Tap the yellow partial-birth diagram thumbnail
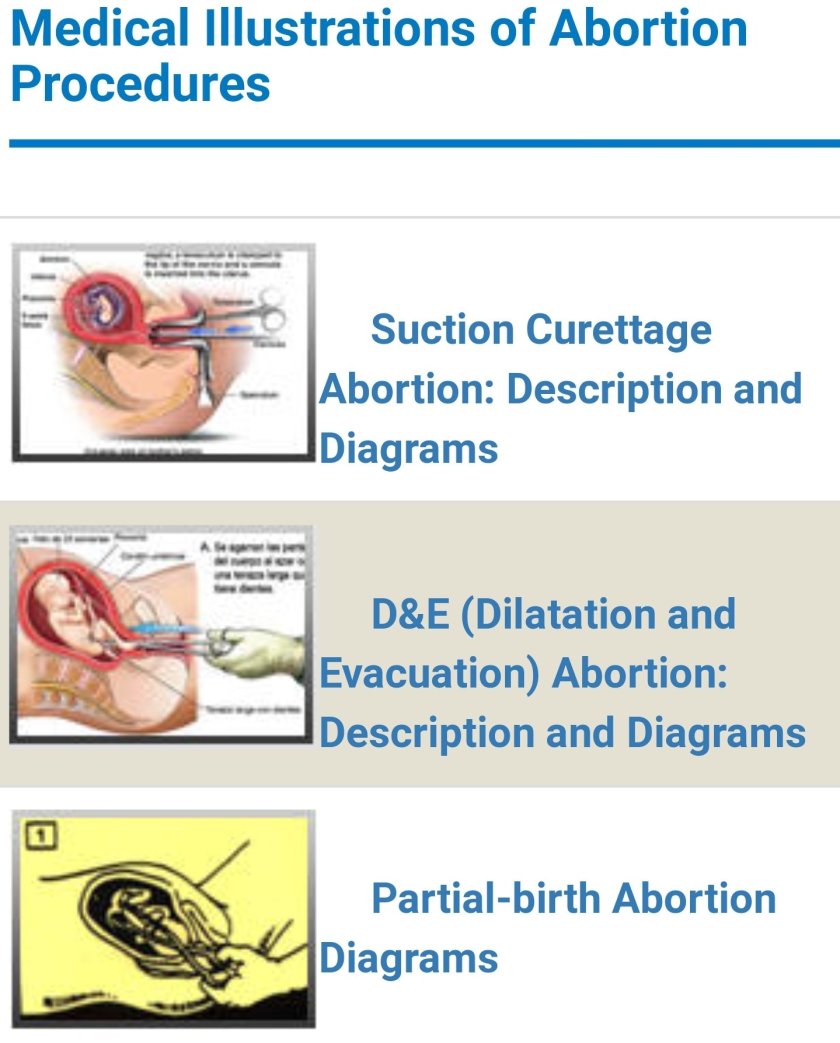Image resolution: width=840 pixels, height=1043 pixels. 163,918
